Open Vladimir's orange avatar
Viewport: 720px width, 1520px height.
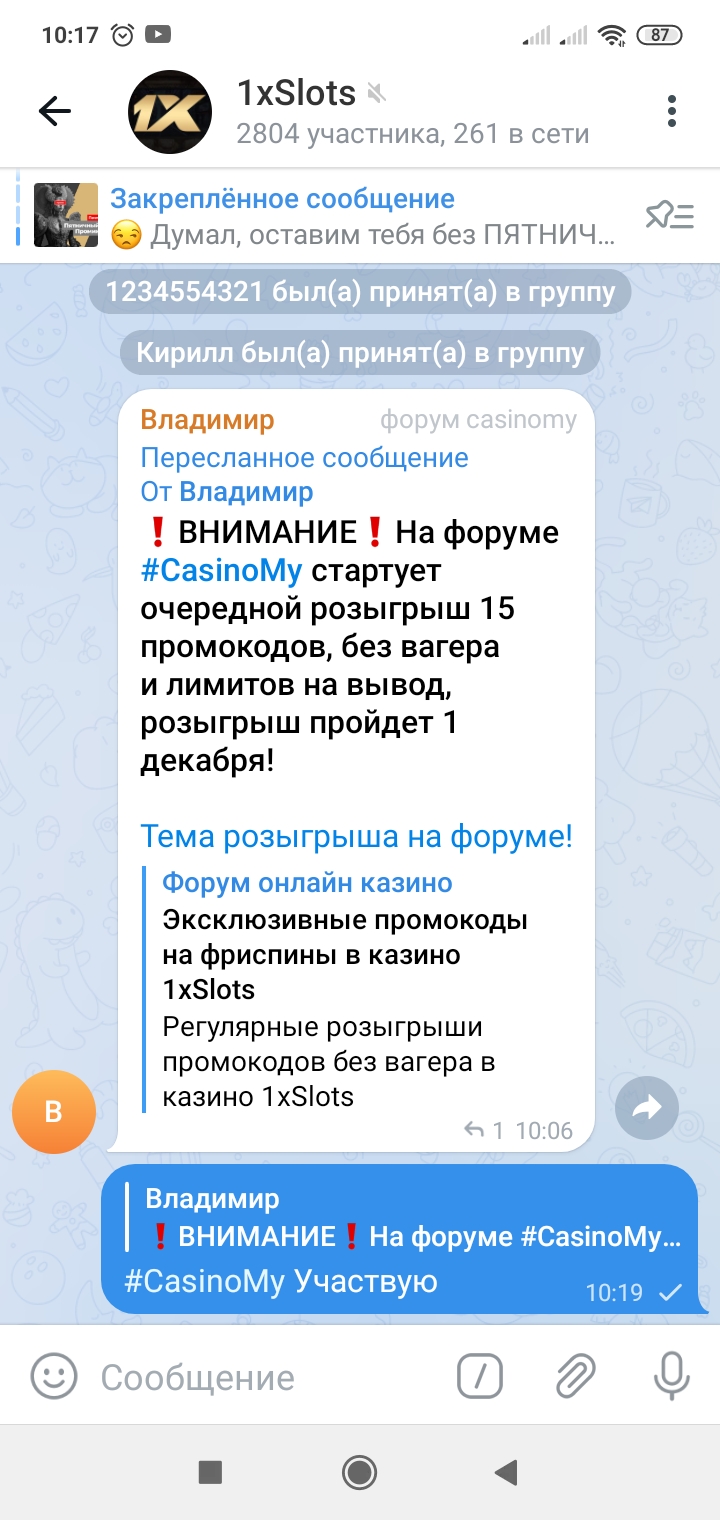coord(53,1112)
